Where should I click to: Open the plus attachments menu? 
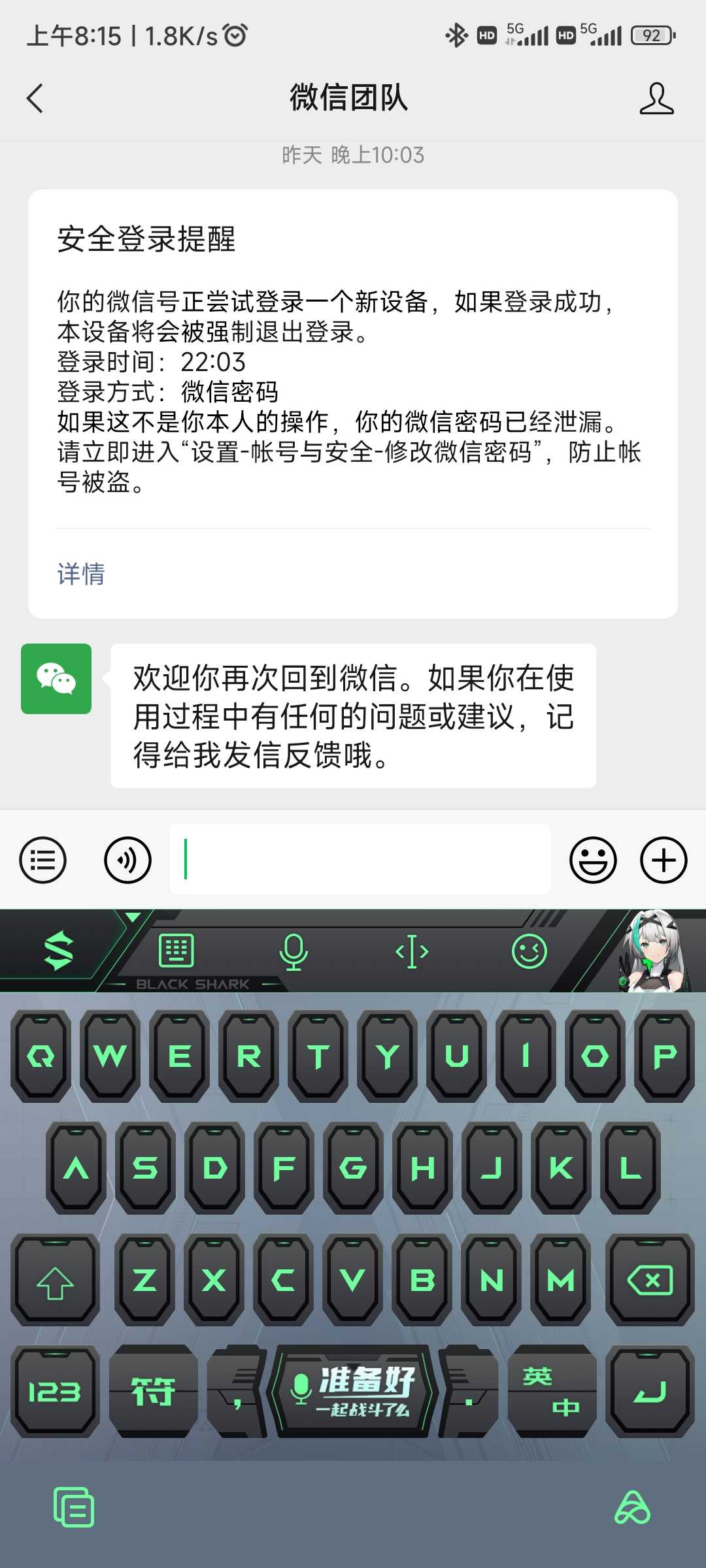[x=664, y=860]
